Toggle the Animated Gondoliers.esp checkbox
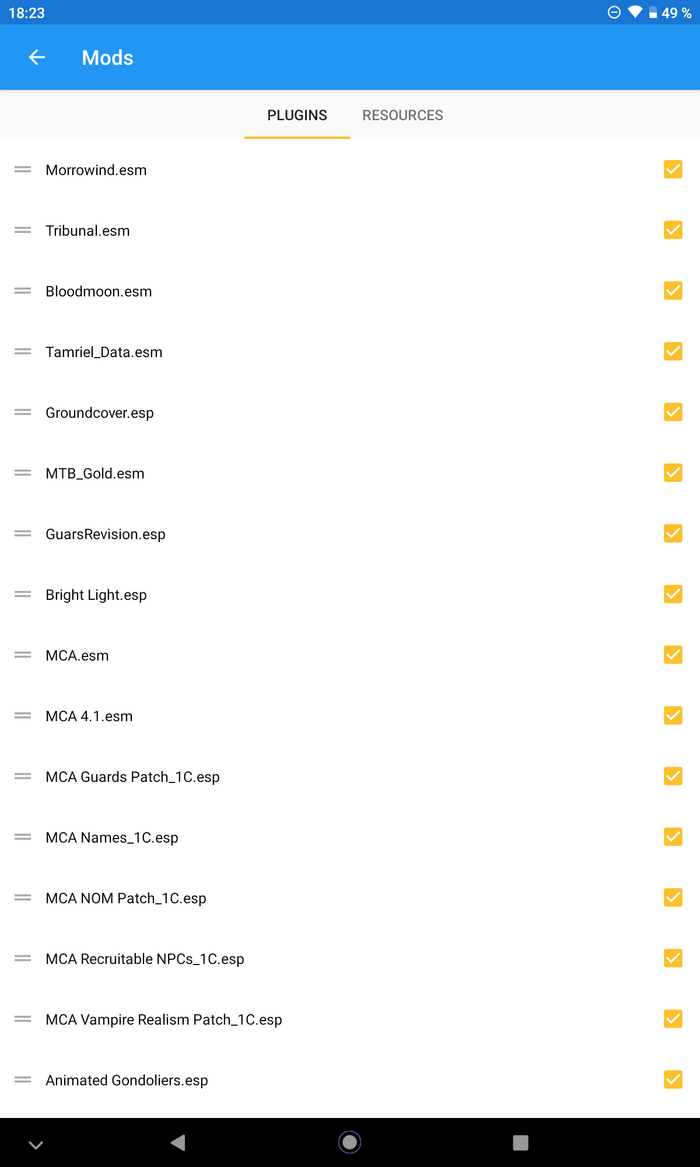Image resolution: width=700 pixels, height=1167 pixels. [x=672, y=1080]
